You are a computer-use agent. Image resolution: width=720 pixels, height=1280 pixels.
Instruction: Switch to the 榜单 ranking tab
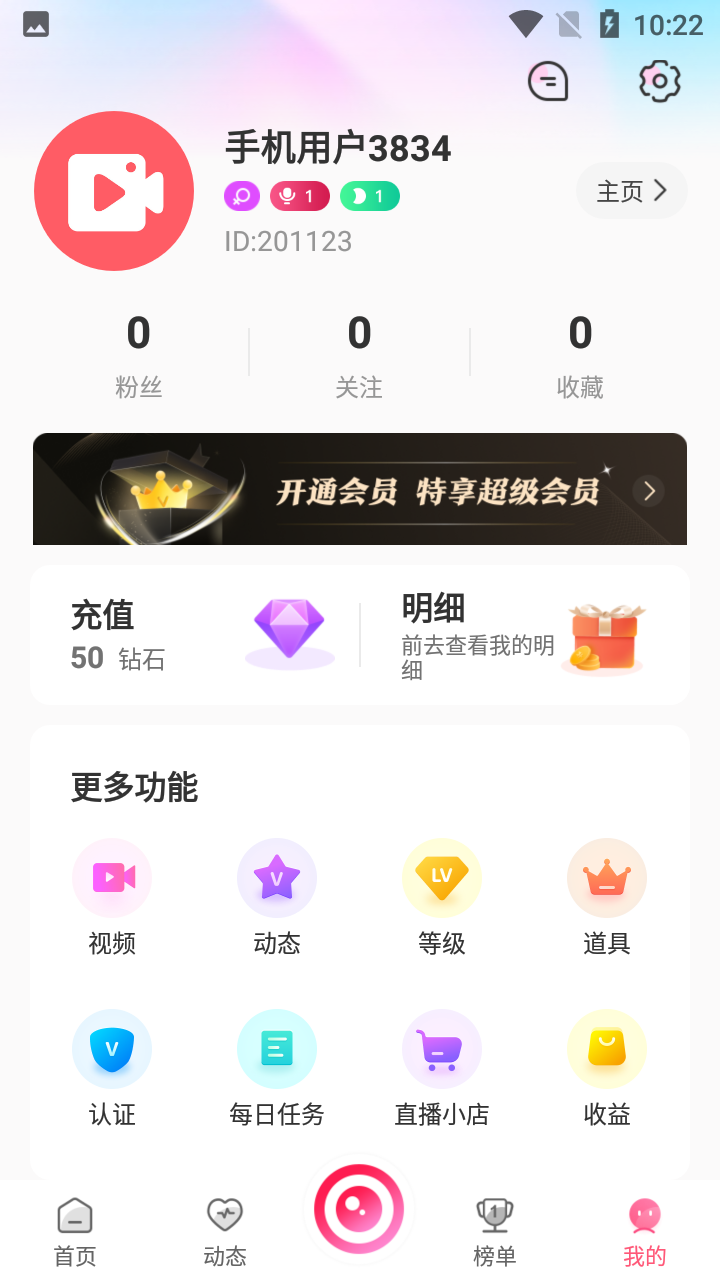pos(495,1232)
